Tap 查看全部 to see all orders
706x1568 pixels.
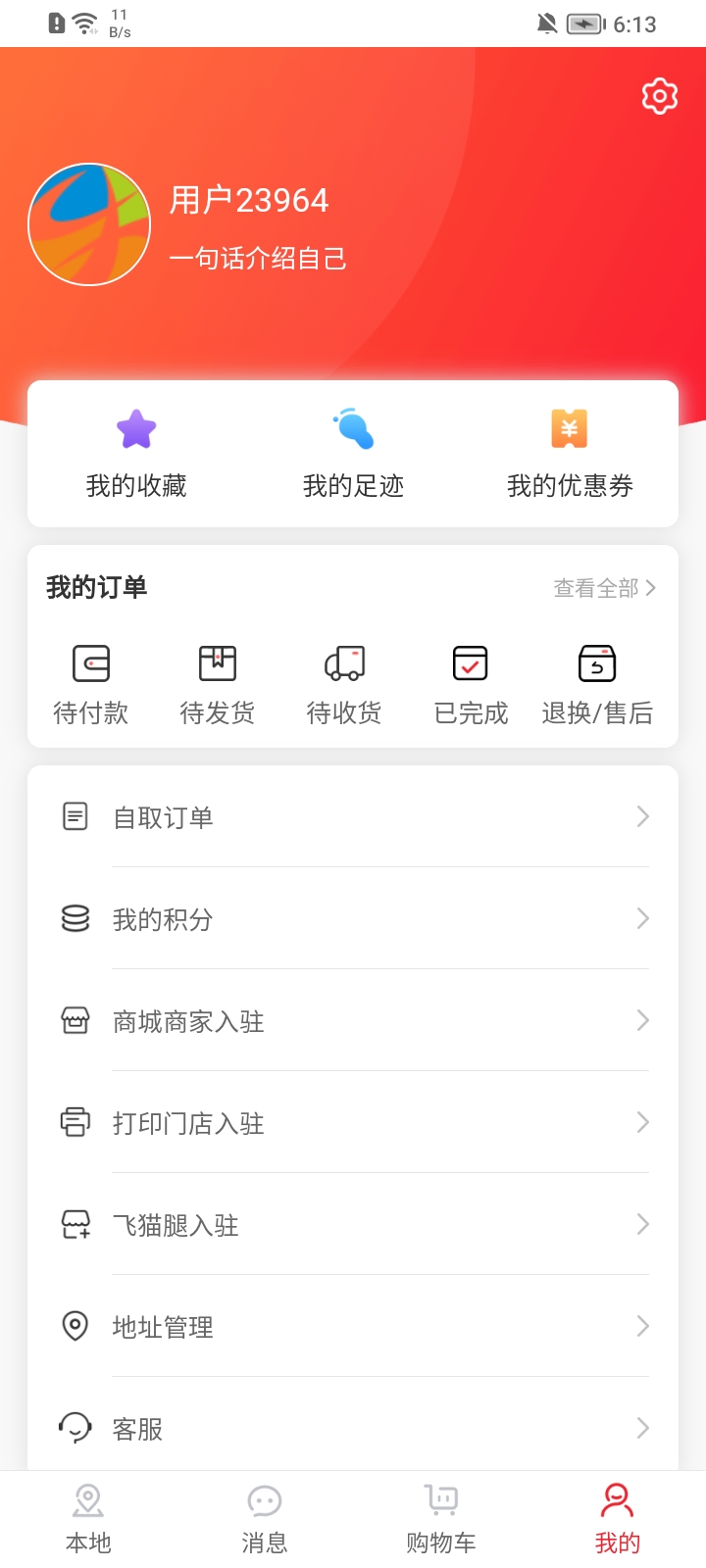pos(604,588)
